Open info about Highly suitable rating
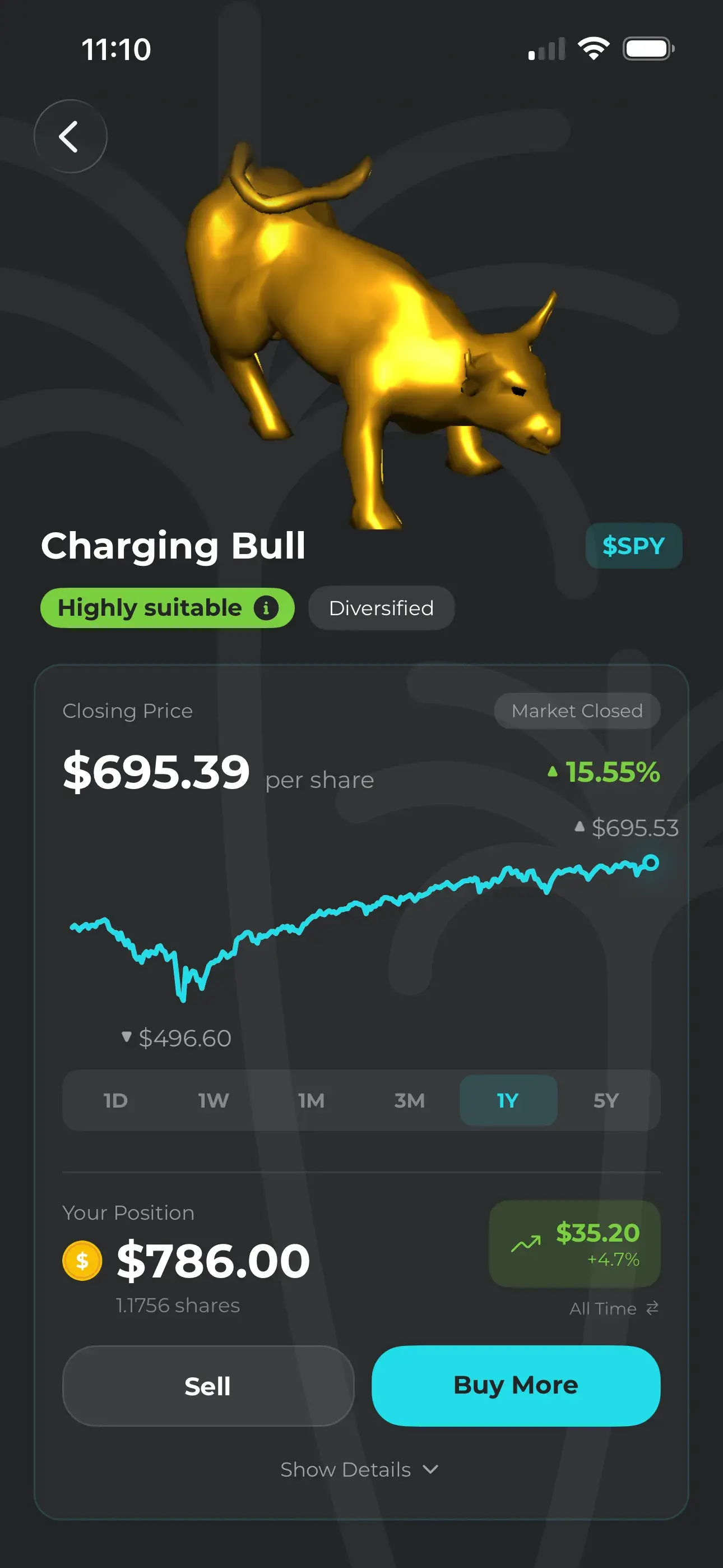 pos(267,607)
